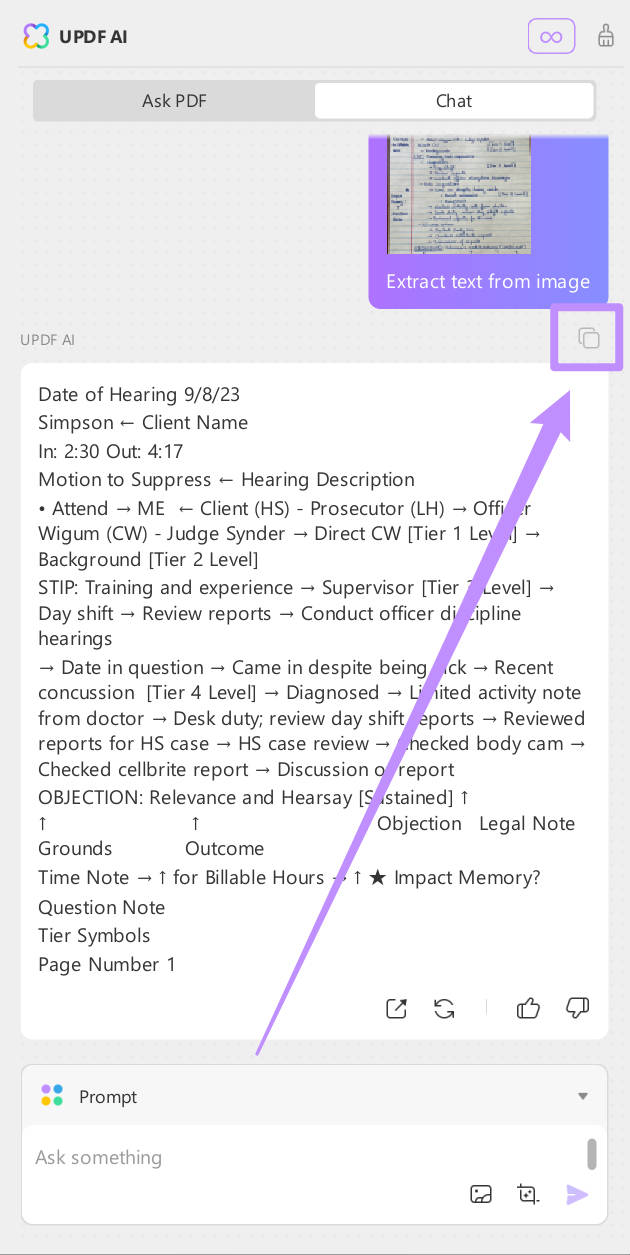Regenerate the AI response
This screenshot has height=1255, width=630.
[x=445, y=1008]
